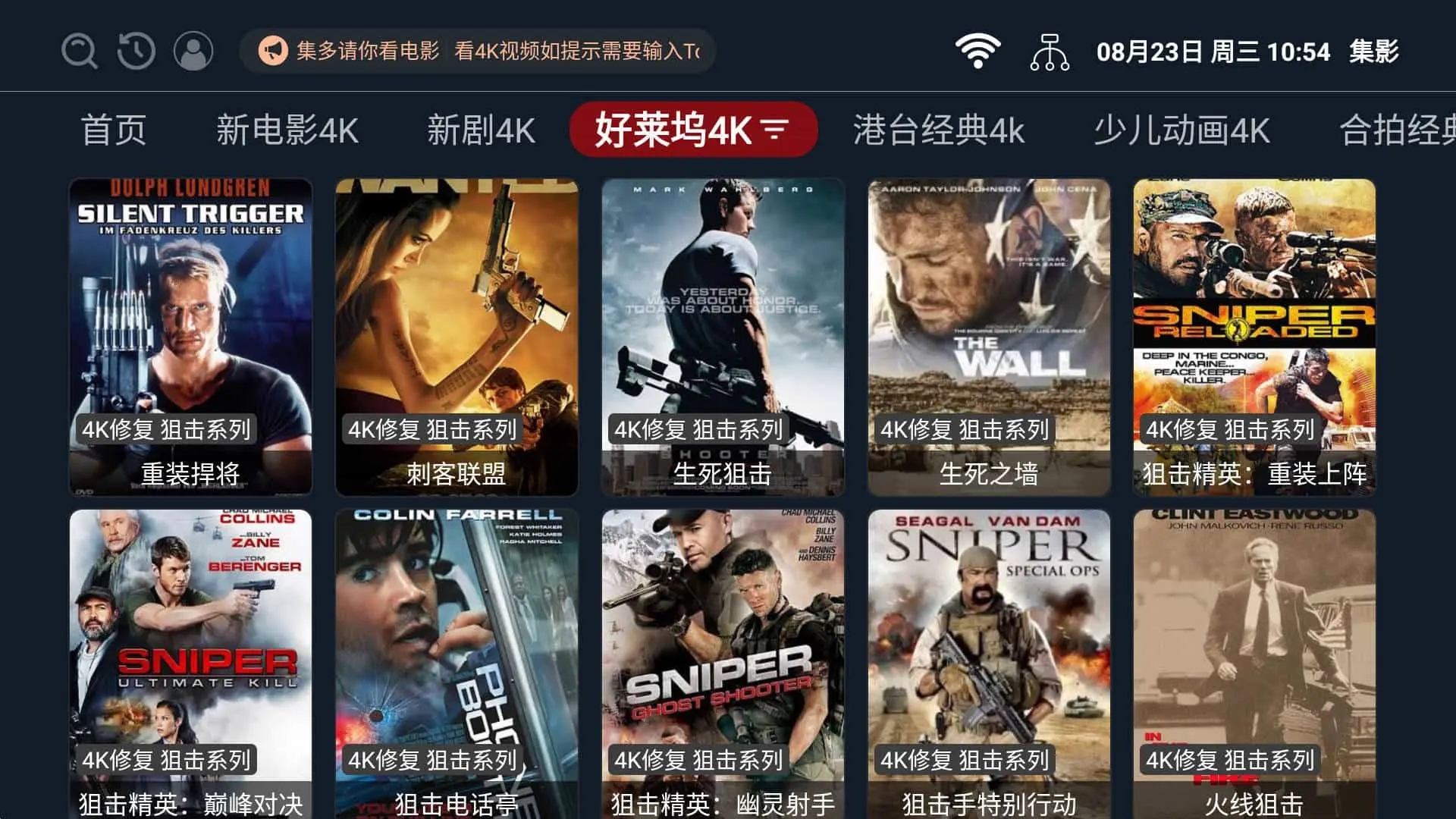Open the watch history icon
Screen dimensions: 1456x819
[136, 52]
